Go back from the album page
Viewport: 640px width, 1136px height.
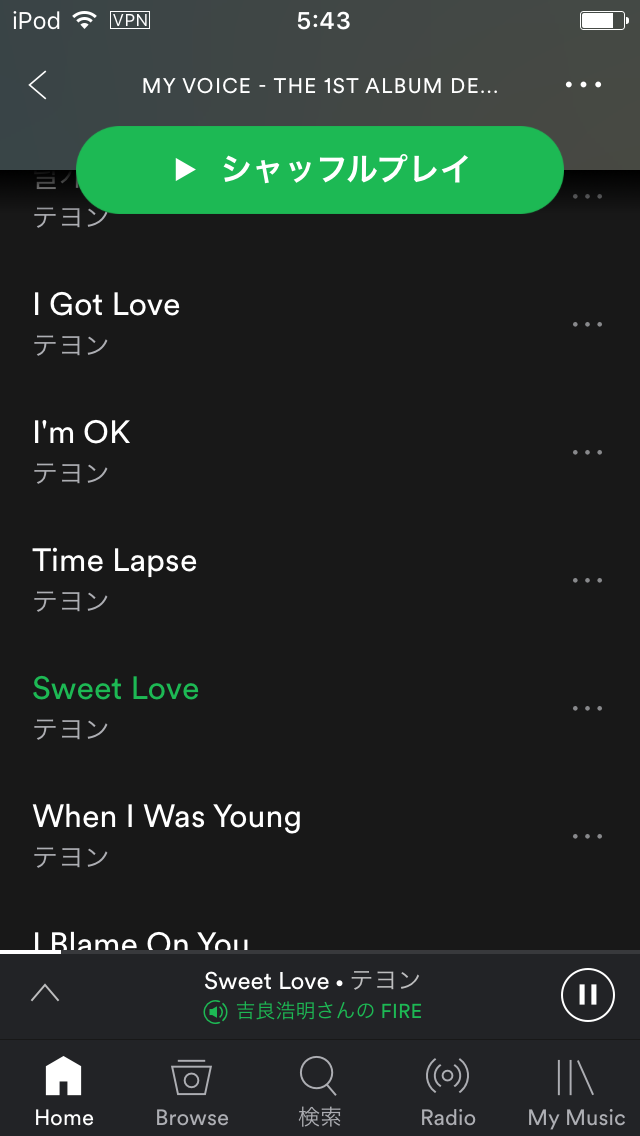click(x=38, y=85)
